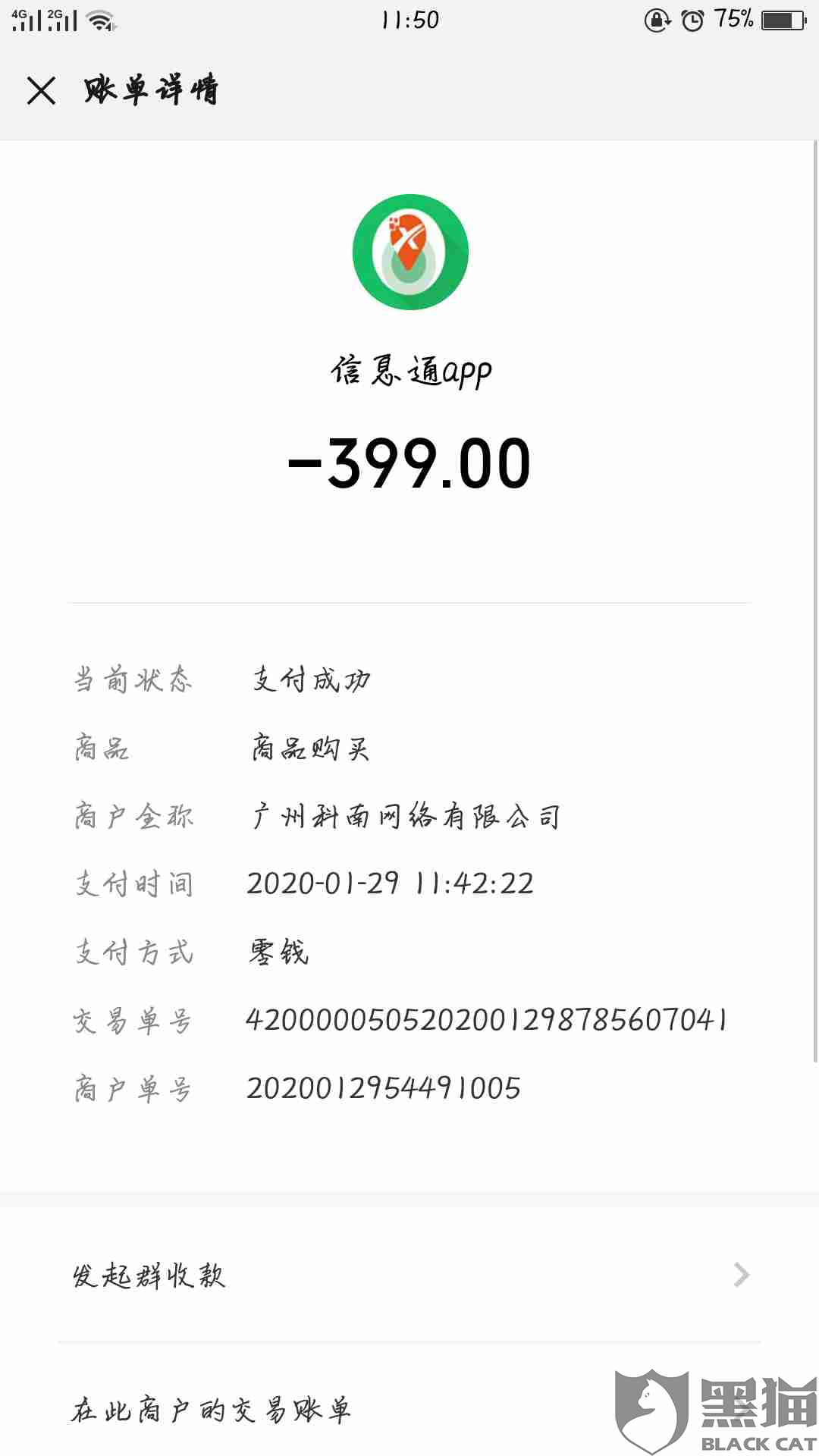
Task: Open 发起群收款 row
Action: 409,1276
